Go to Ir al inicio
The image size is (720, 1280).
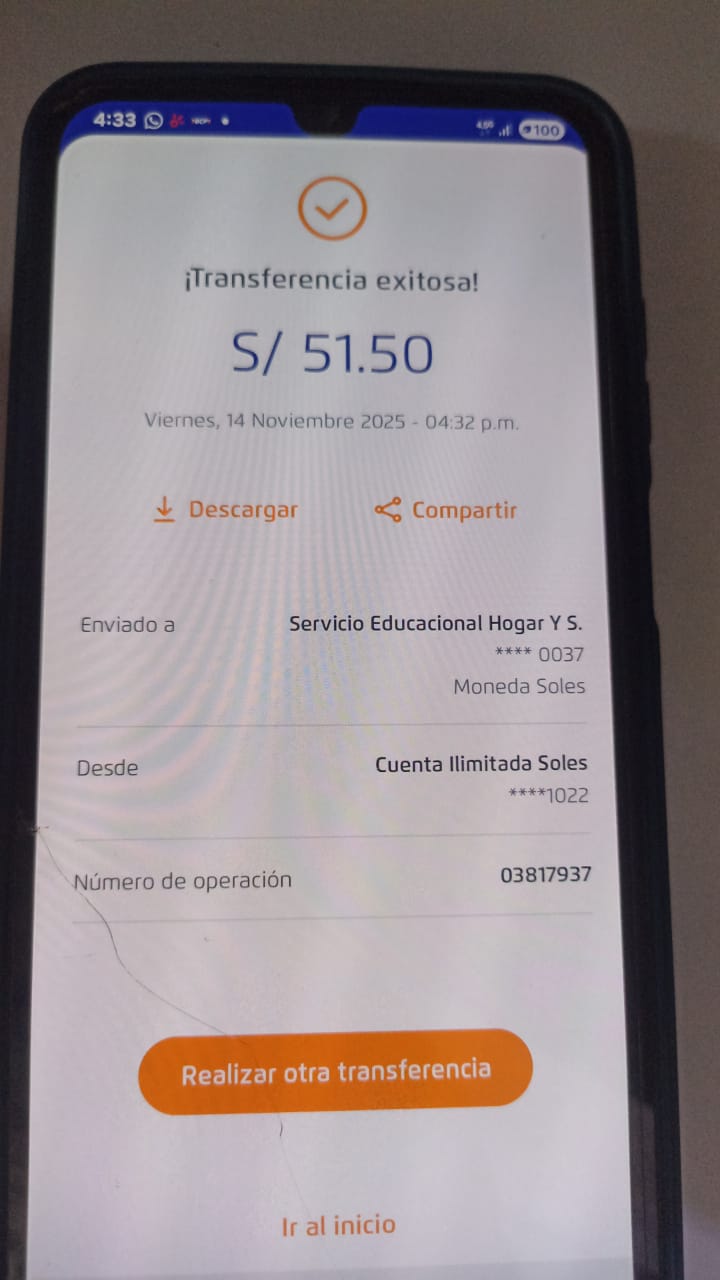tap(338, 1225)
